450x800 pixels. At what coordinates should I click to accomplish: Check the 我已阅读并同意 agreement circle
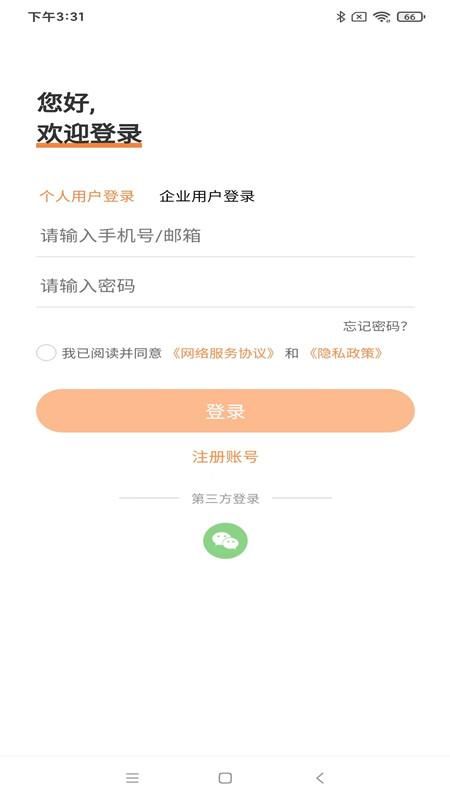(x=46, y=353)
